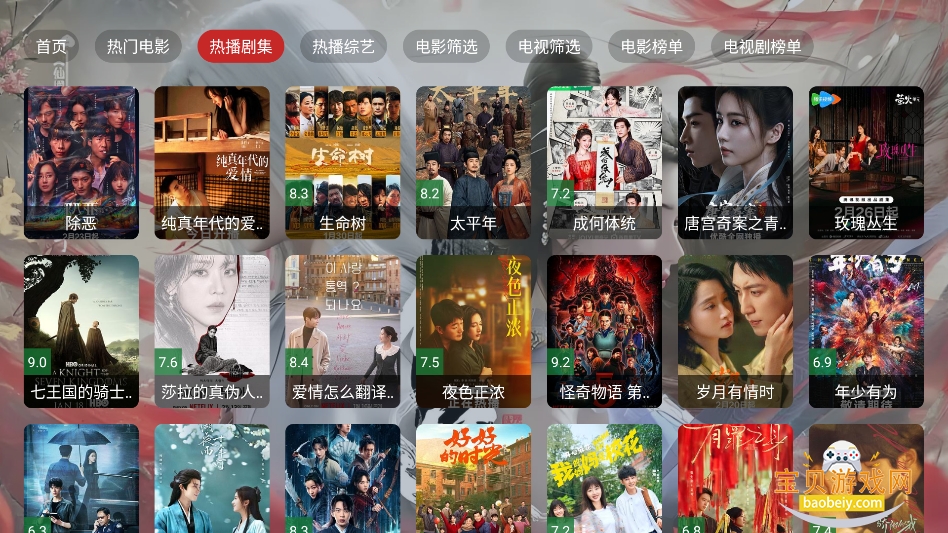View the 玫瑰丛生 drama

click(866, 162)
